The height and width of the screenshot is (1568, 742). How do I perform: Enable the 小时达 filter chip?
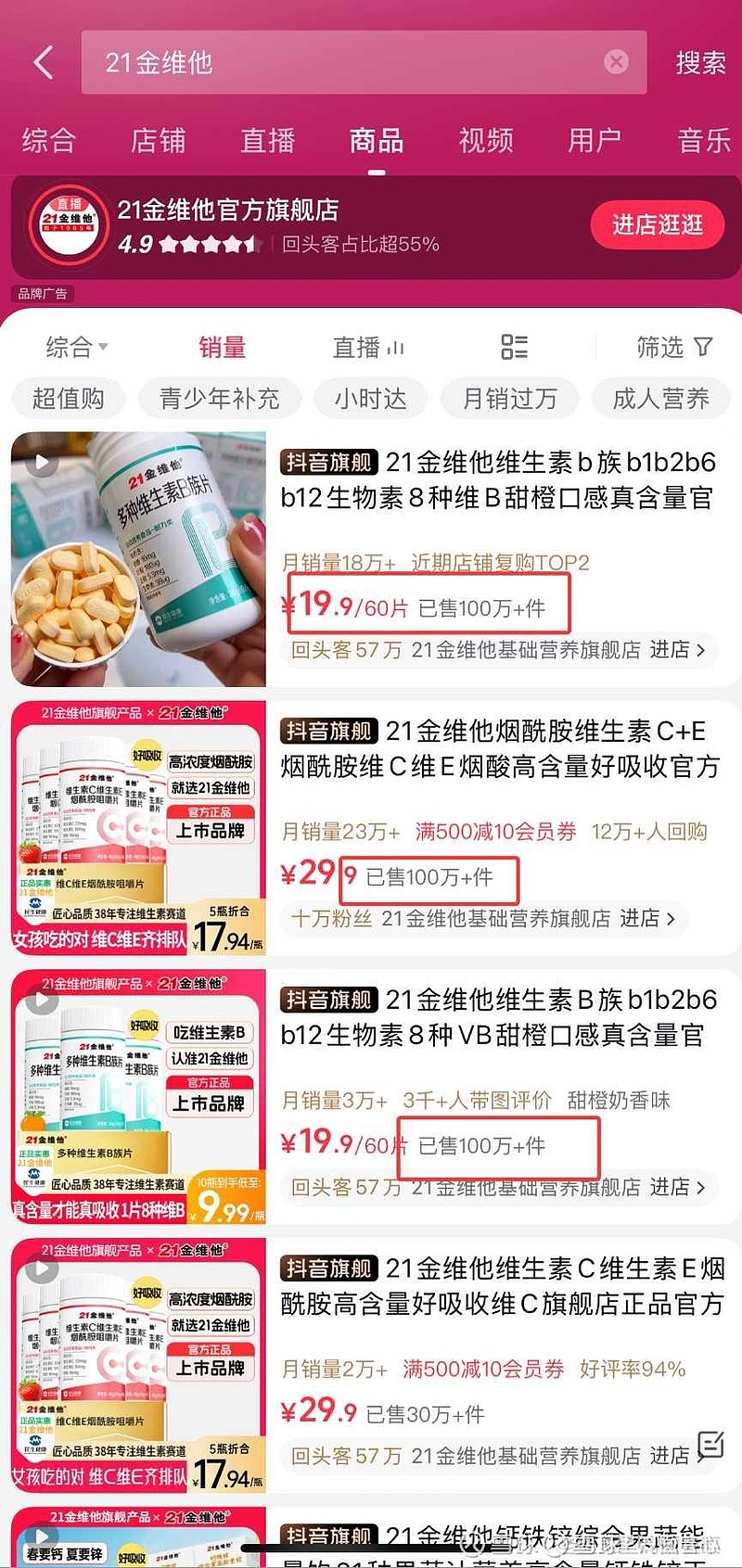click(x=370, y=399)
